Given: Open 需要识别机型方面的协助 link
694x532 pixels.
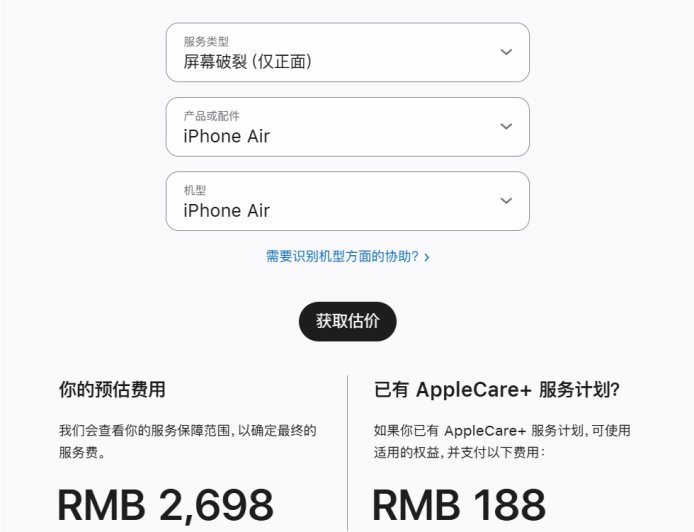Looking at the screenshot, I should pyautogui.click(x=346, y=257).
